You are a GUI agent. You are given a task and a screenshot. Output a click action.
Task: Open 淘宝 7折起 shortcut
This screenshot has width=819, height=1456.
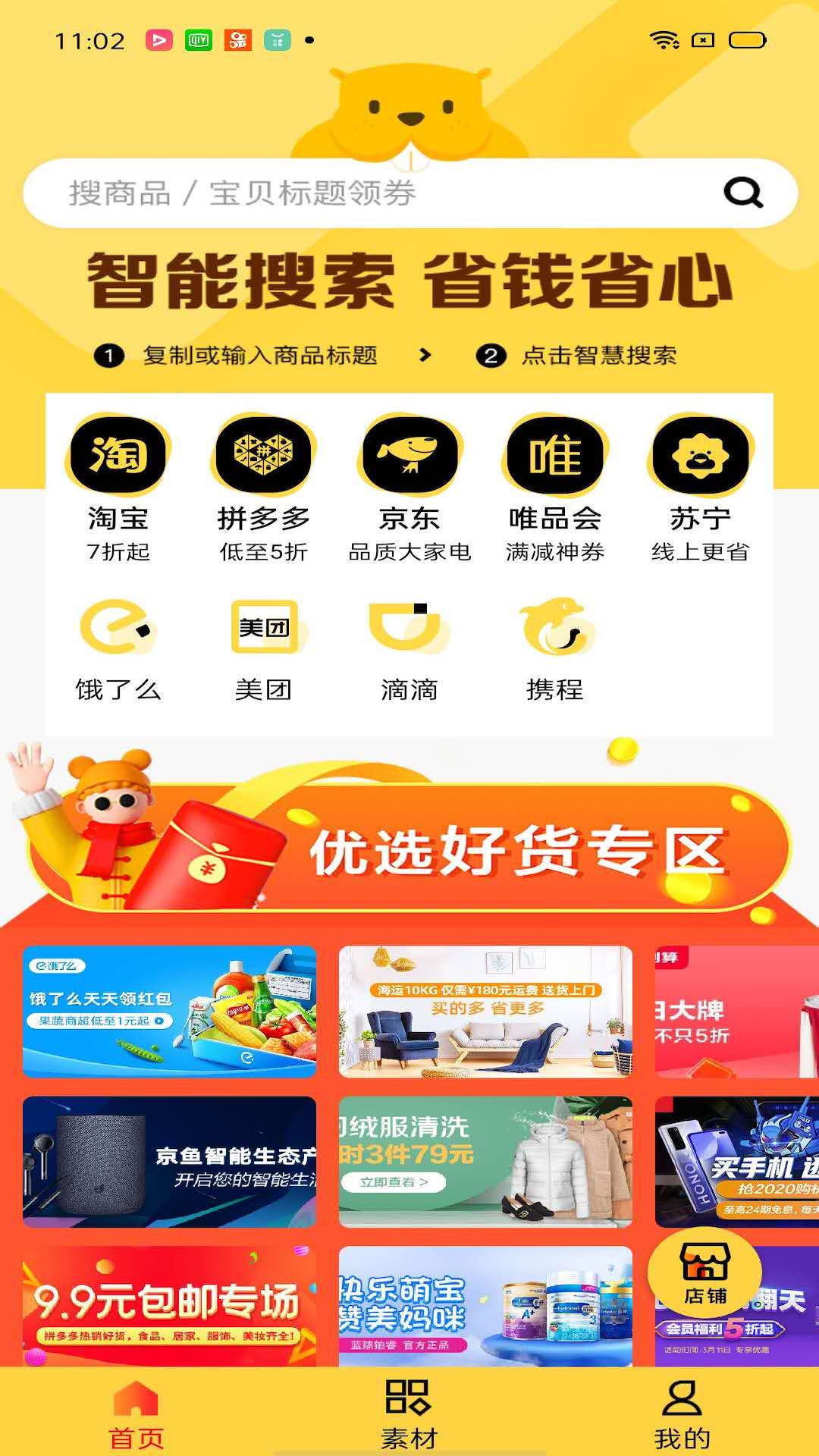(x=118, y=487)
